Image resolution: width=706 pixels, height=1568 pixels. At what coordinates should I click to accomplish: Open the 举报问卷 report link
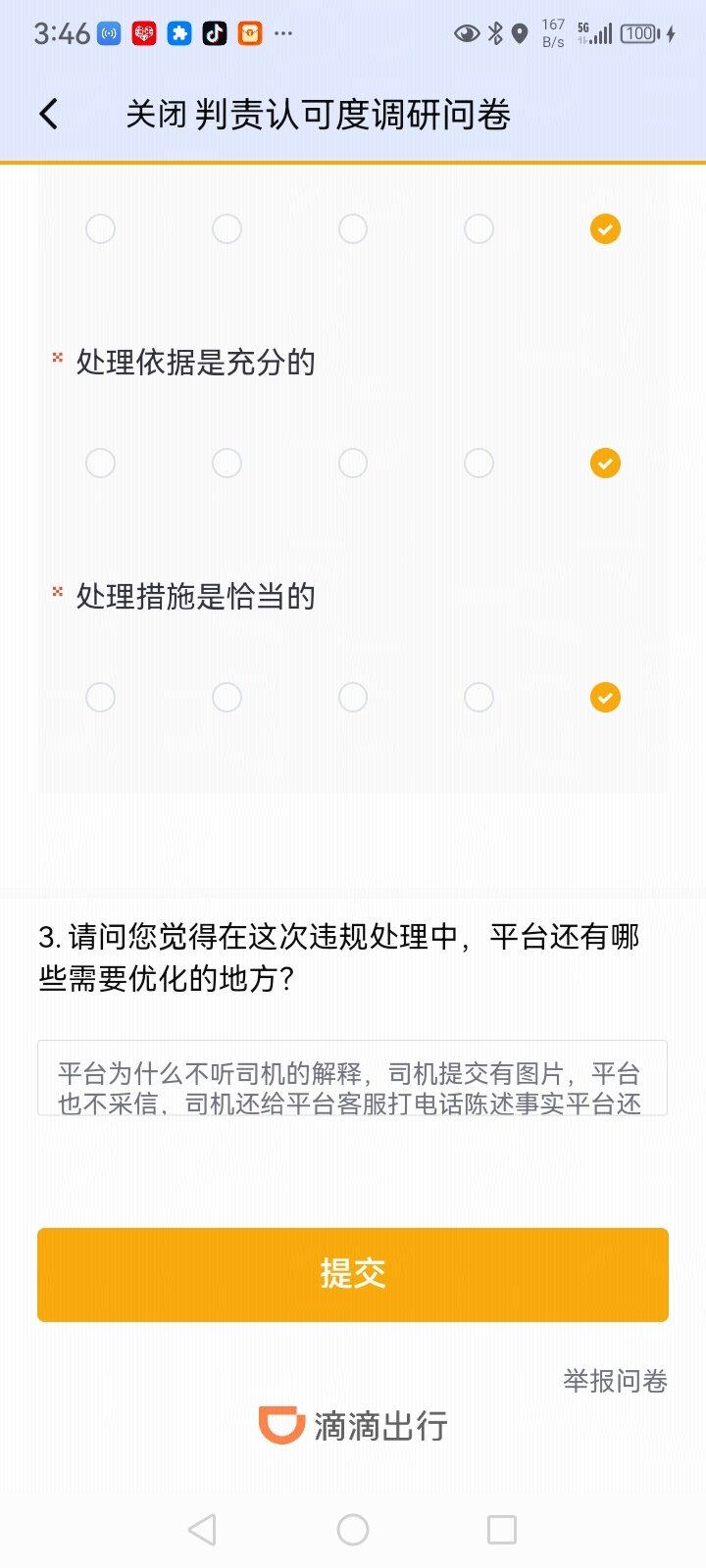(615, 1381)
